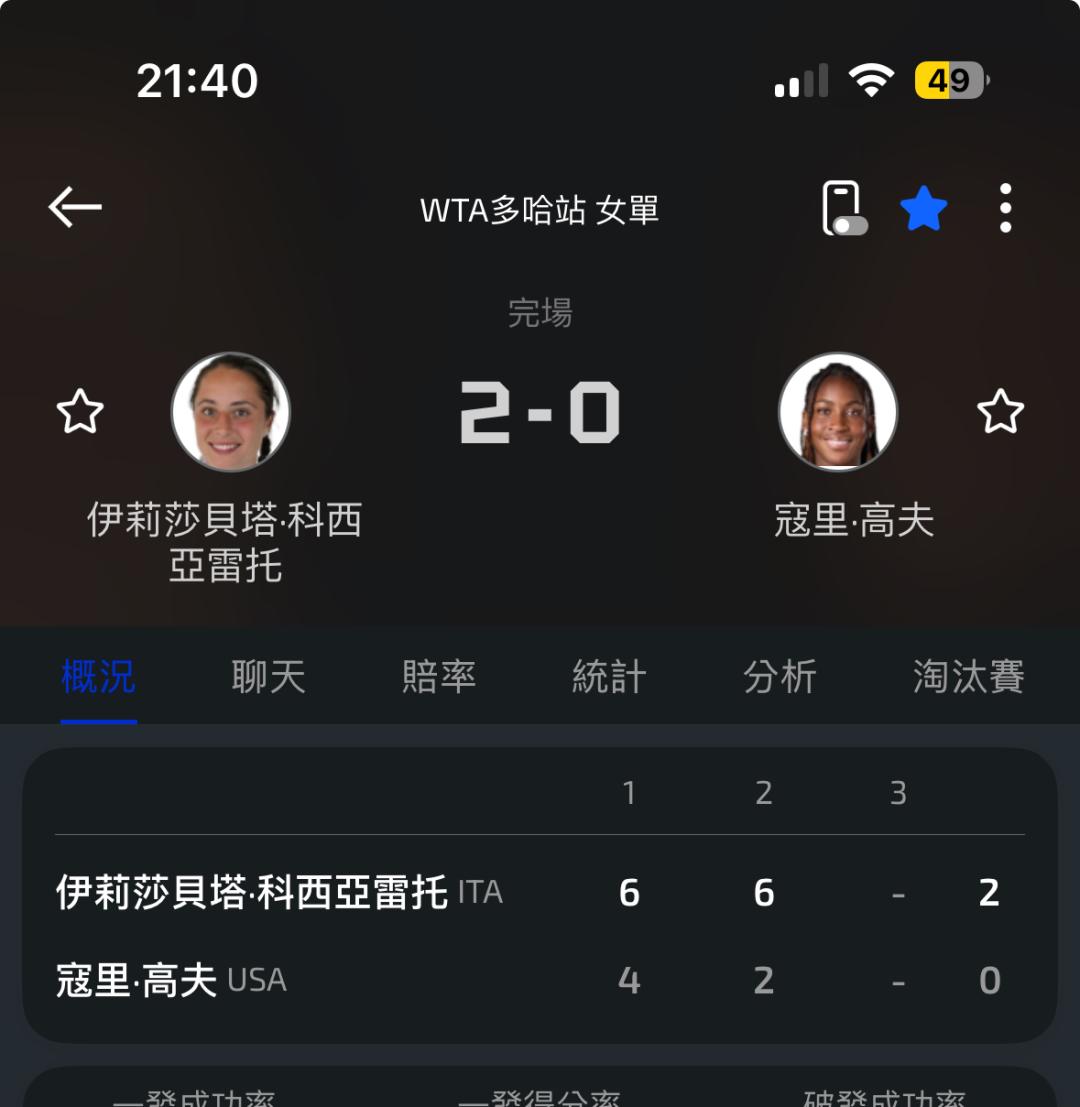This screenshot has height=1107, width=1080.
Task: Favorite player 伊莉莎貝塔·科西亞雷托 with her star
Action: (x=80, y=412)
